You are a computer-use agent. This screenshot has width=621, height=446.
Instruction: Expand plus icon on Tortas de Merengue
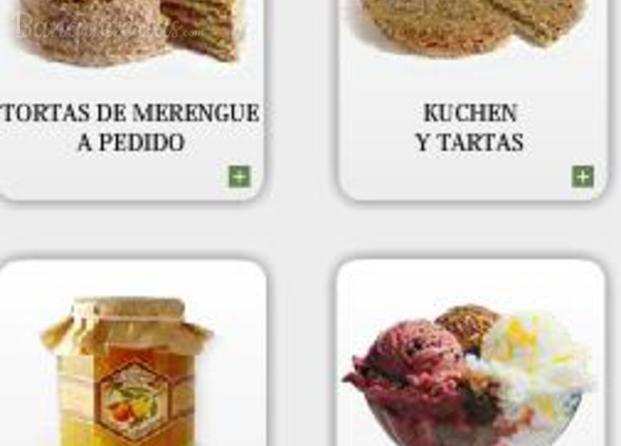pyautogui.click(x=239, y=177)
